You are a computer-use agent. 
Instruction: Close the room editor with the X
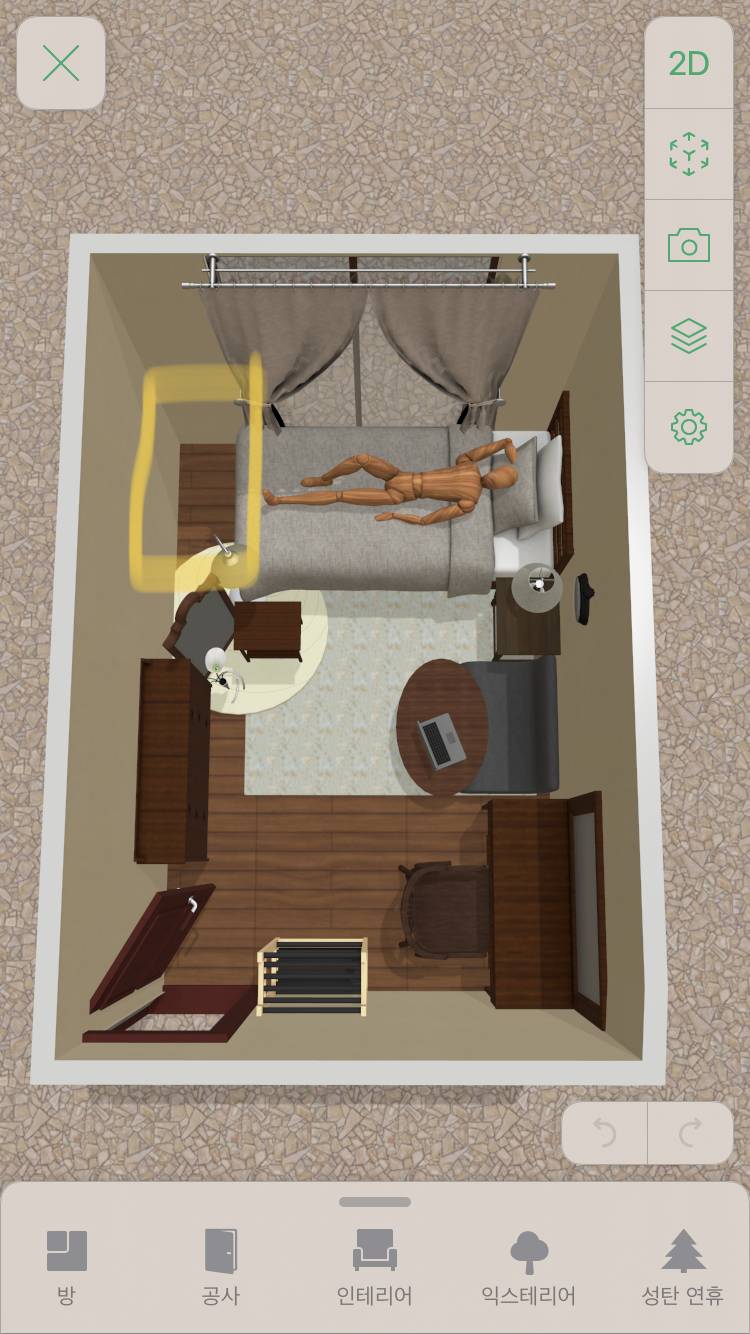(x=61, y=63)
